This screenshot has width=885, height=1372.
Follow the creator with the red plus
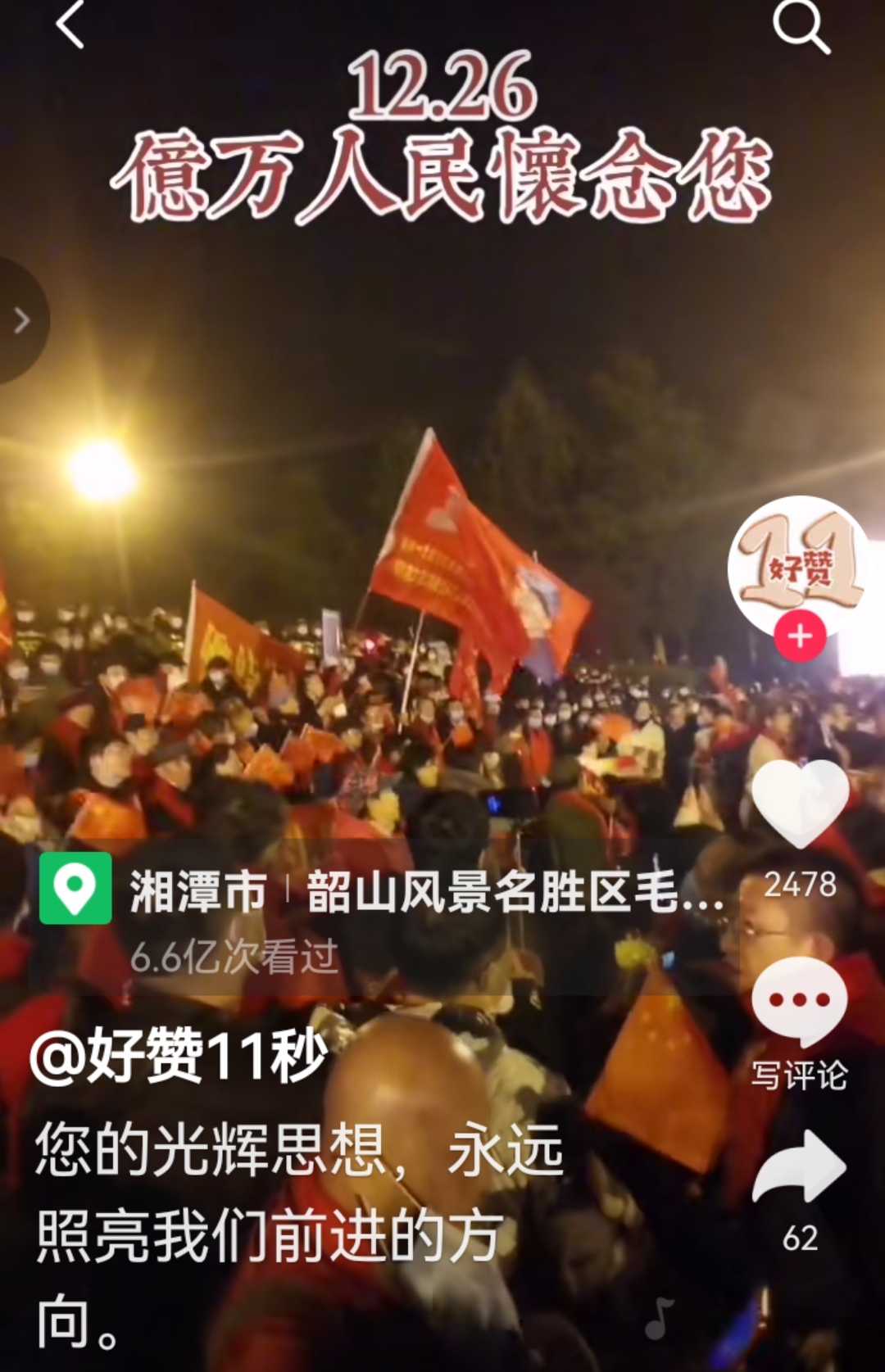[800, 636]
